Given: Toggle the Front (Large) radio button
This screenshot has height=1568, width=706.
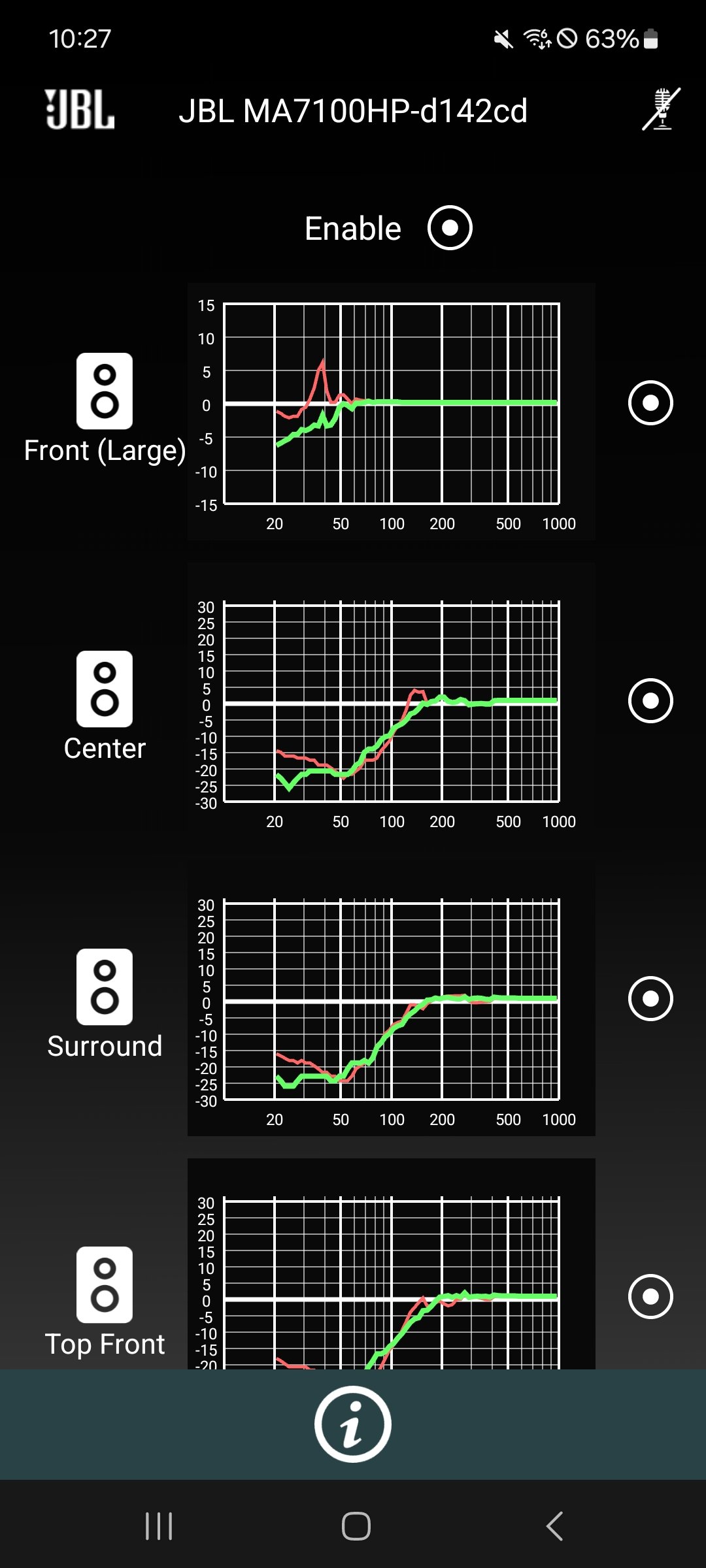Looking at the screenshot, I should (650, 403).
